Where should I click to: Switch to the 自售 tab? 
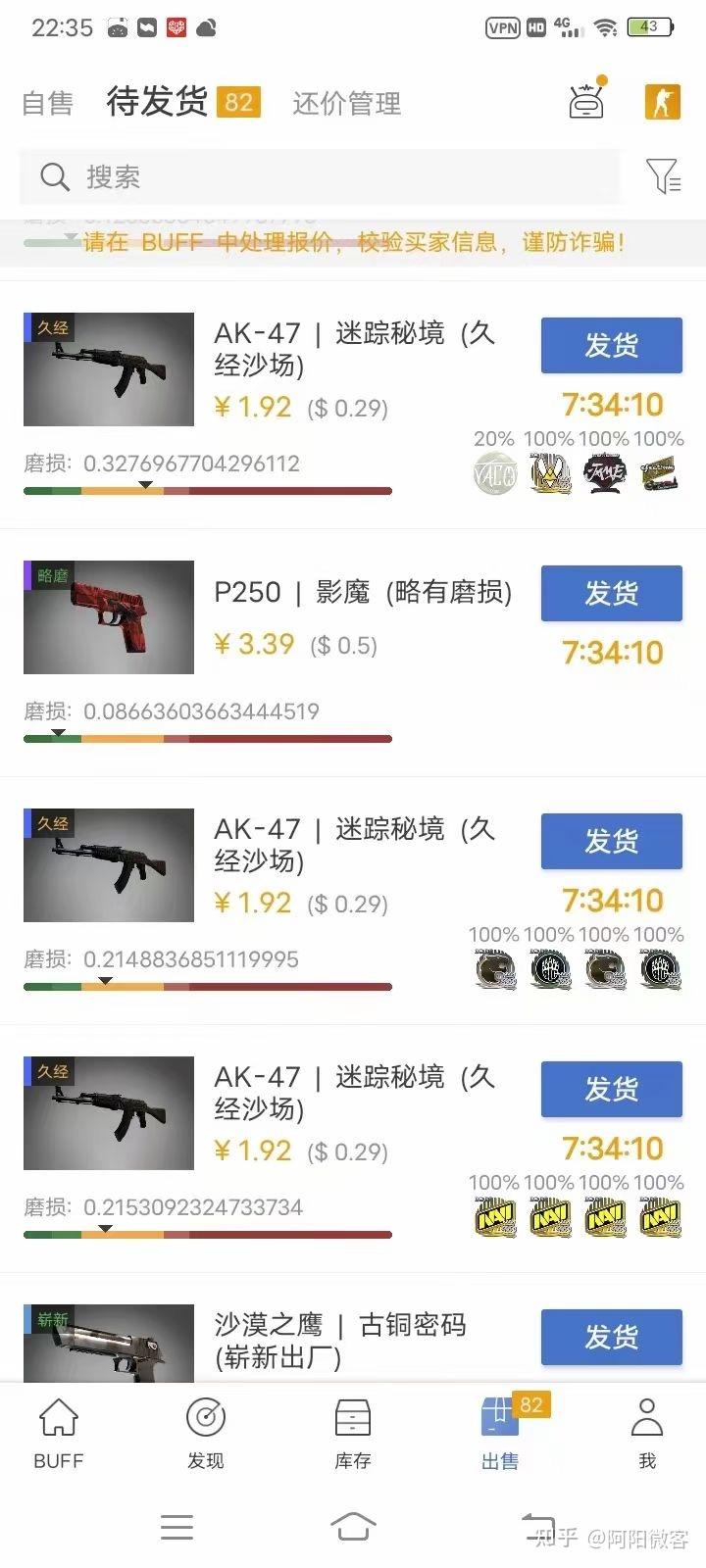pyautogui.click(x=47, y=103)
